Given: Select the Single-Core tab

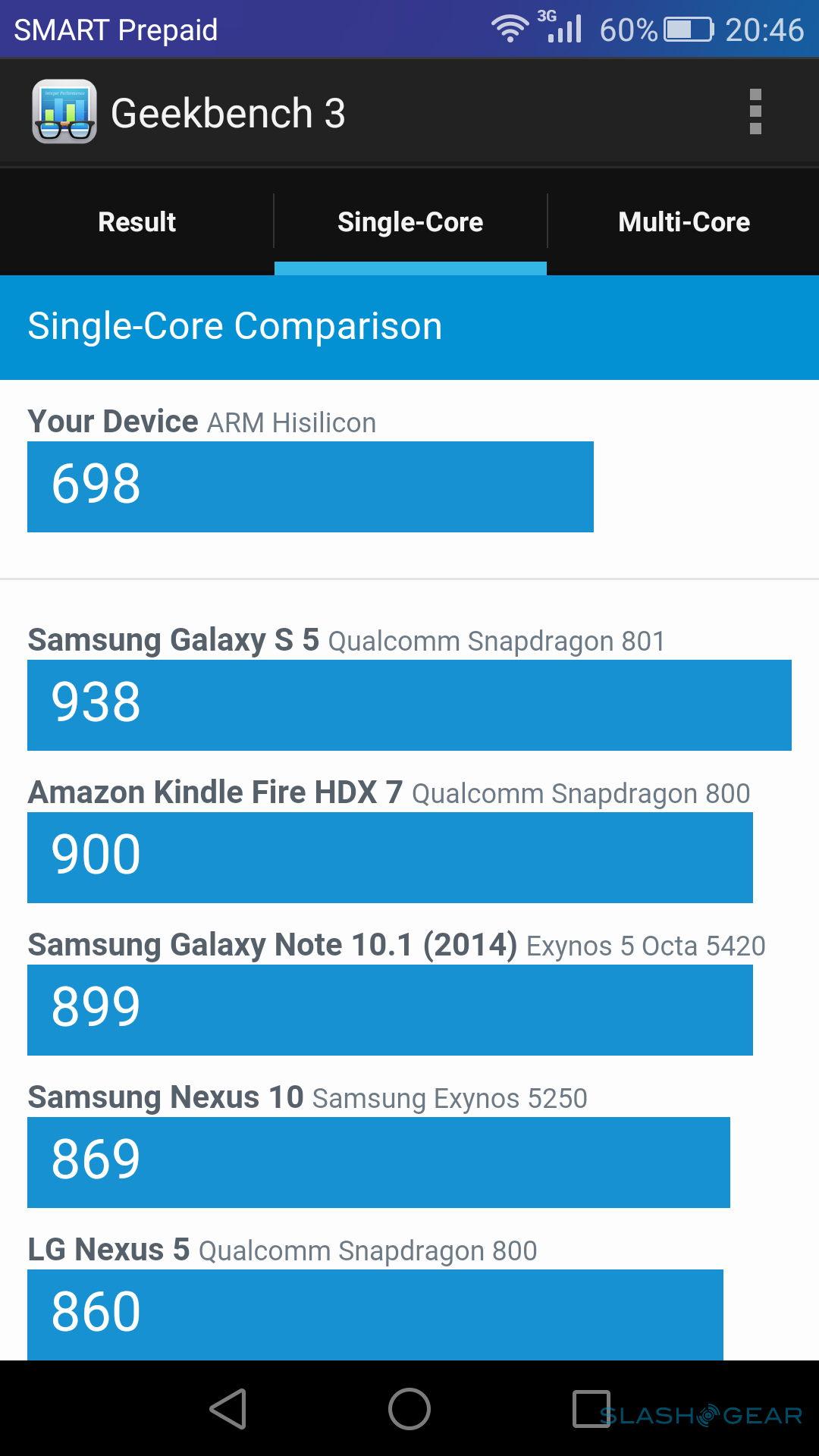Looking at the screenshot, I should click(410, 222).
